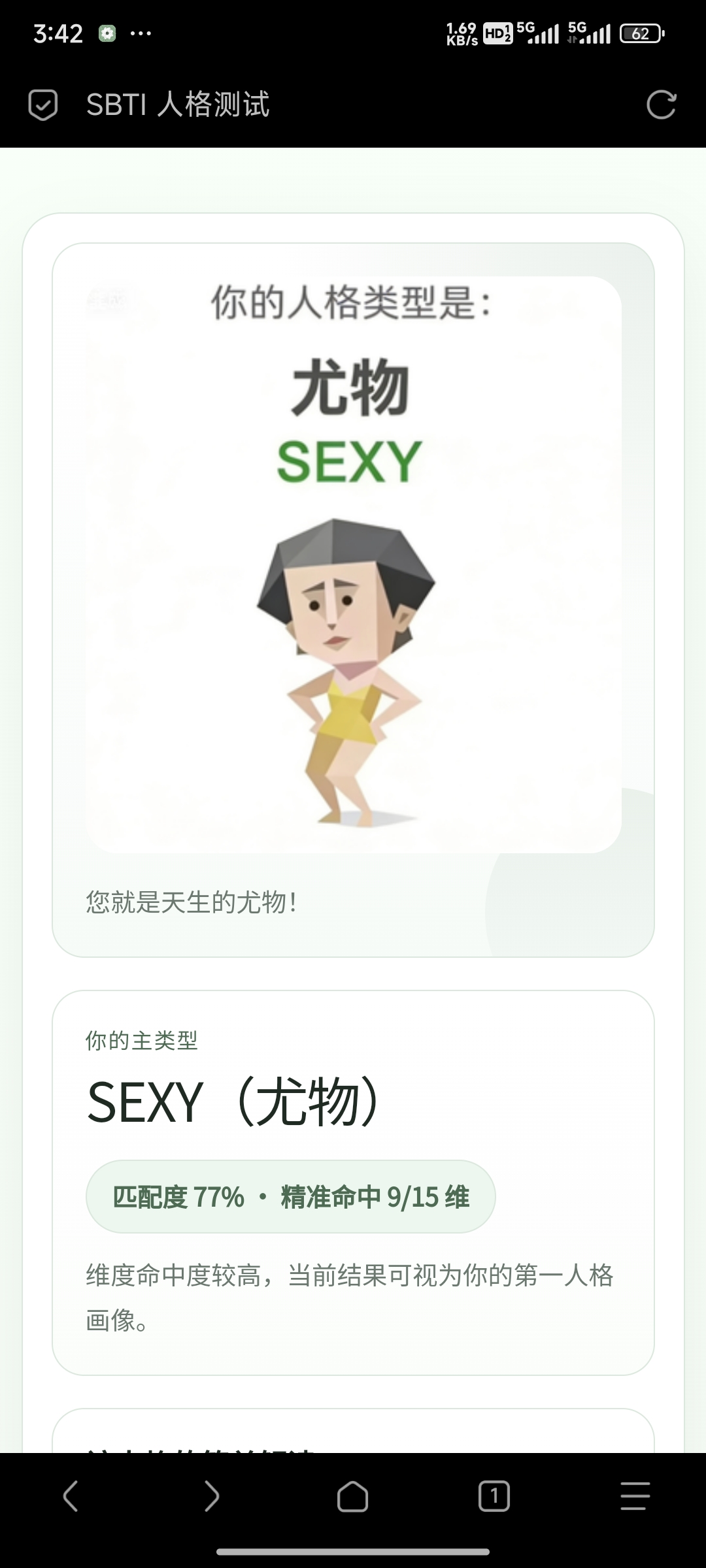Reload the SBTI 人格测试 page
Screen dimensions: 706x1568
pos(661,105)
